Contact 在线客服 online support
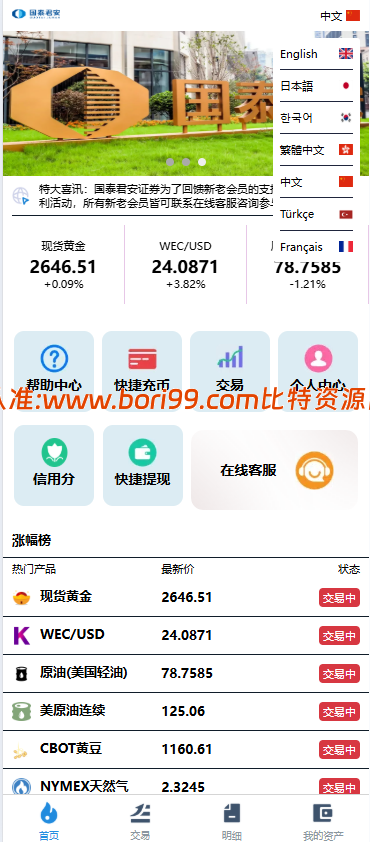 (x=274, y=470)
